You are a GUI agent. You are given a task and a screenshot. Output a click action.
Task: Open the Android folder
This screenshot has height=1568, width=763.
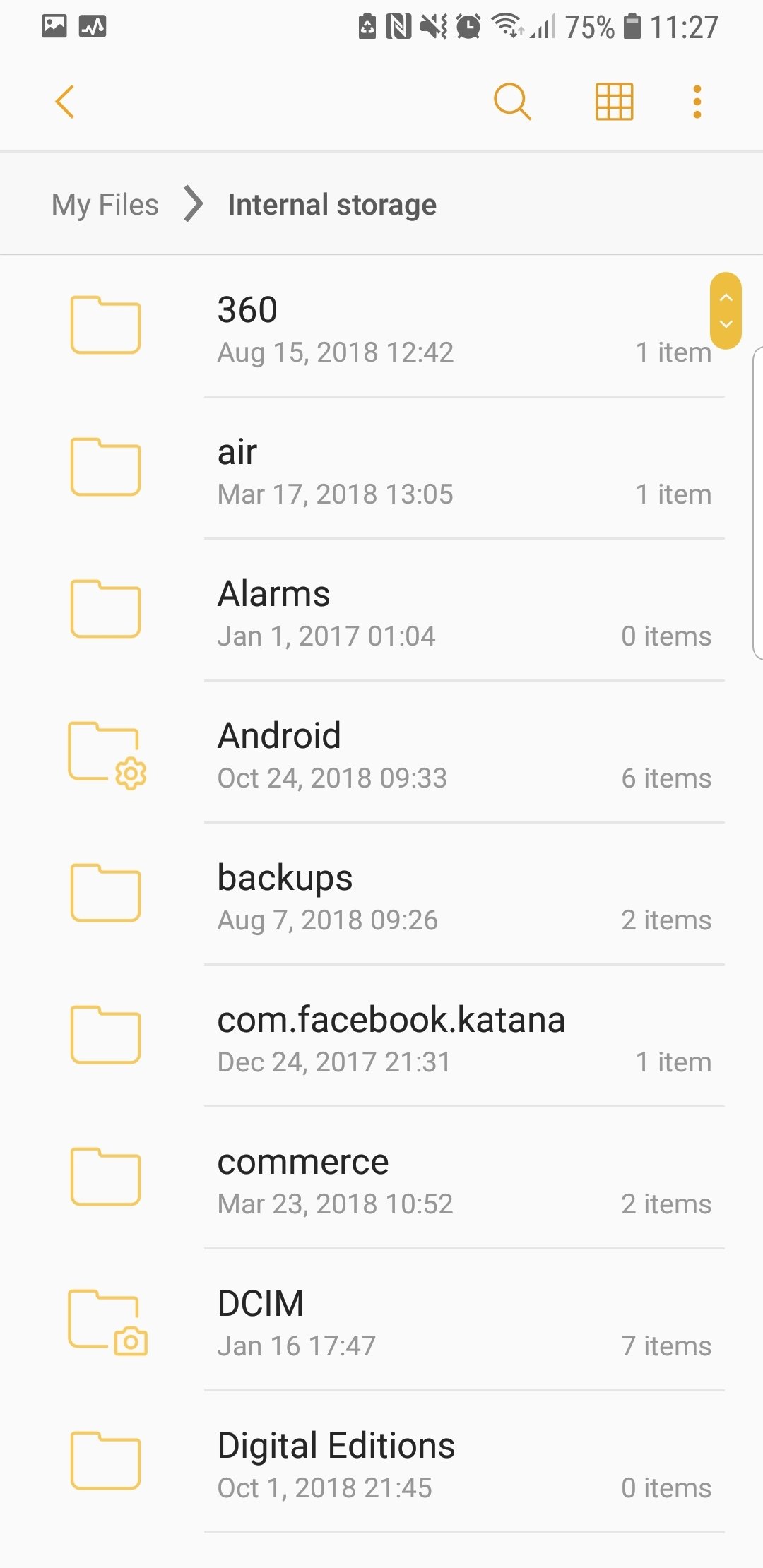coord(381,752)
